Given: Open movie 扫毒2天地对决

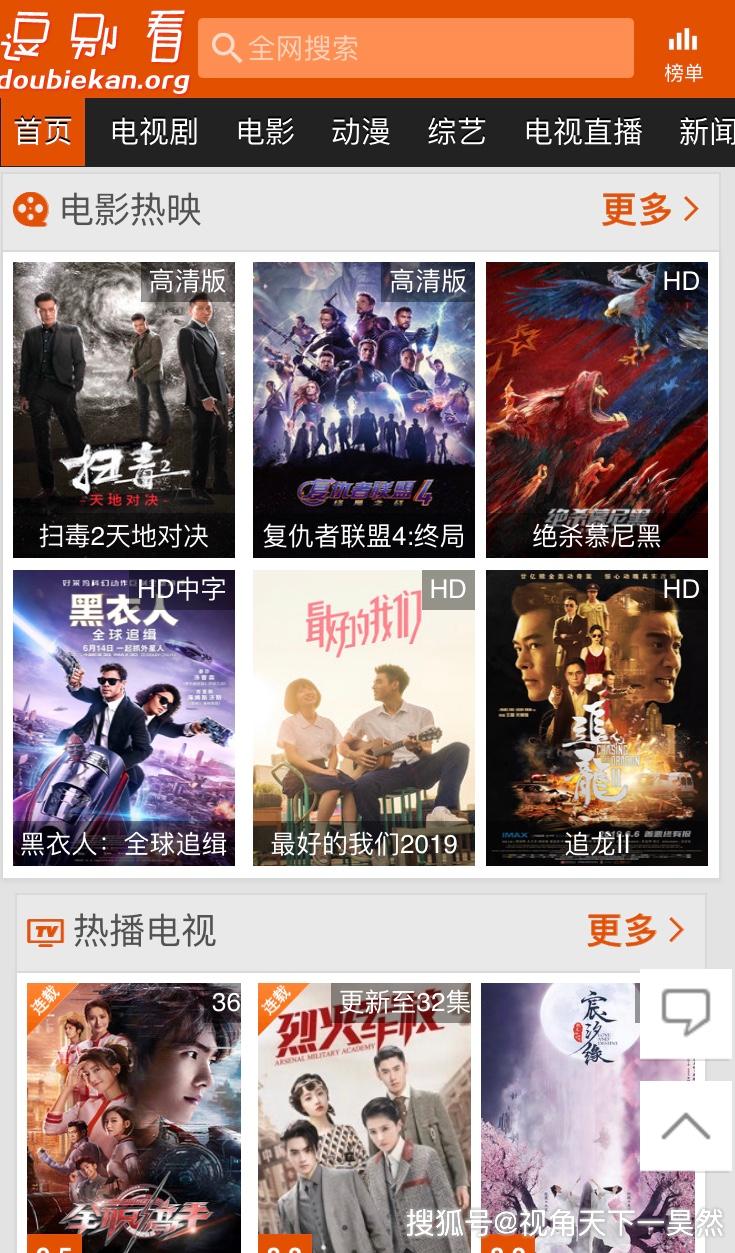Looking at the screenshot, I should pyautogui.click(x=124, y=410).
